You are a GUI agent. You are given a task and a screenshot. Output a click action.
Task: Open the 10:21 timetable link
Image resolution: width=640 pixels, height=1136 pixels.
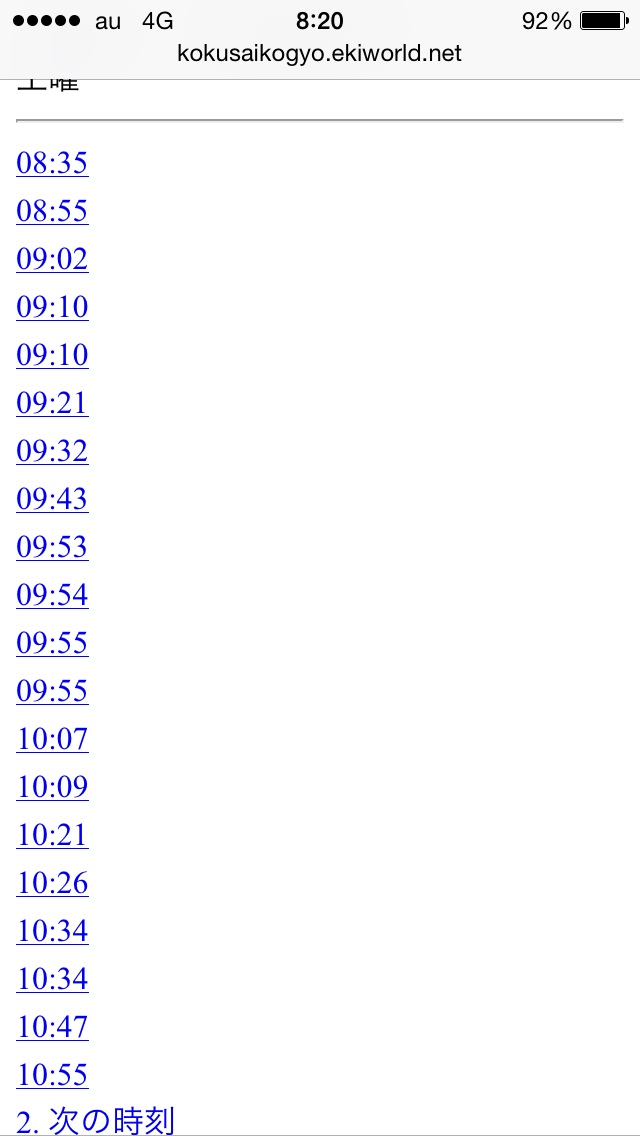pyautogui.click(x=52, y=835)
